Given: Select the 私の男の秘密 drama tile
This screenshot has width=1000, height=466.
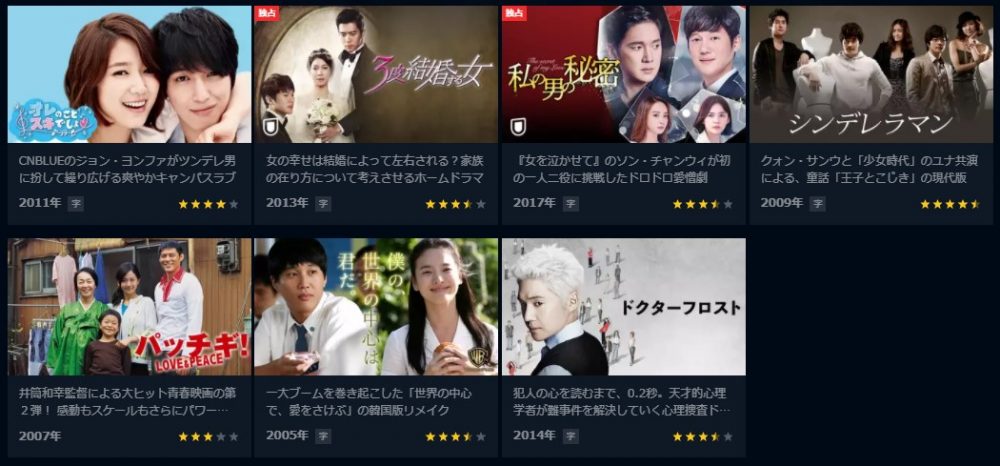Looking at the screenshot, I should click(623, 75).
